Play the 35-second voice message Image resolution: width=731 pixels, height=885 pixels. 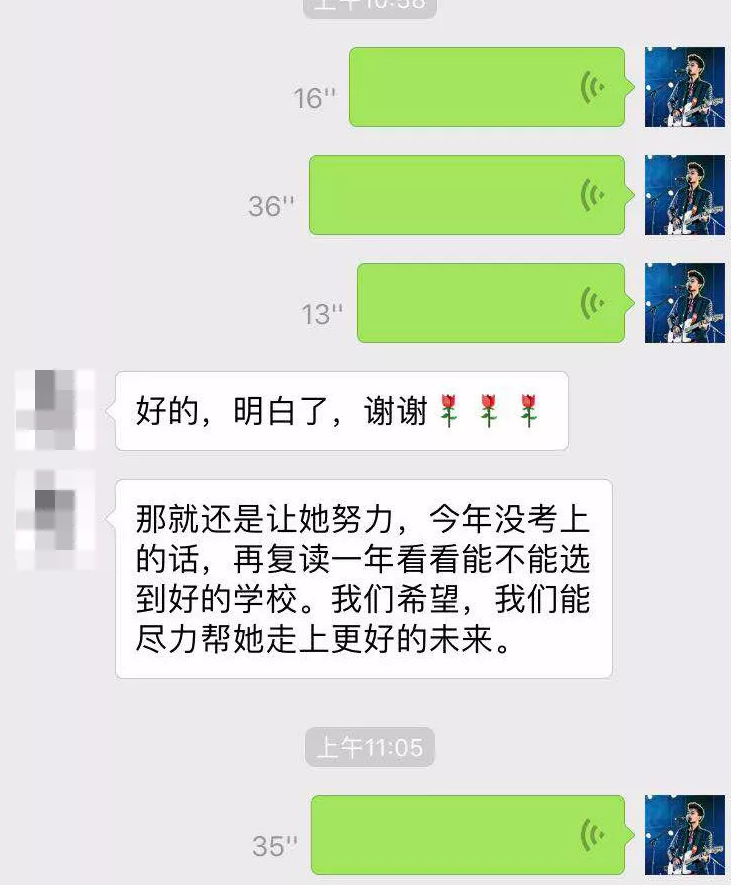(x=468, y=835)
